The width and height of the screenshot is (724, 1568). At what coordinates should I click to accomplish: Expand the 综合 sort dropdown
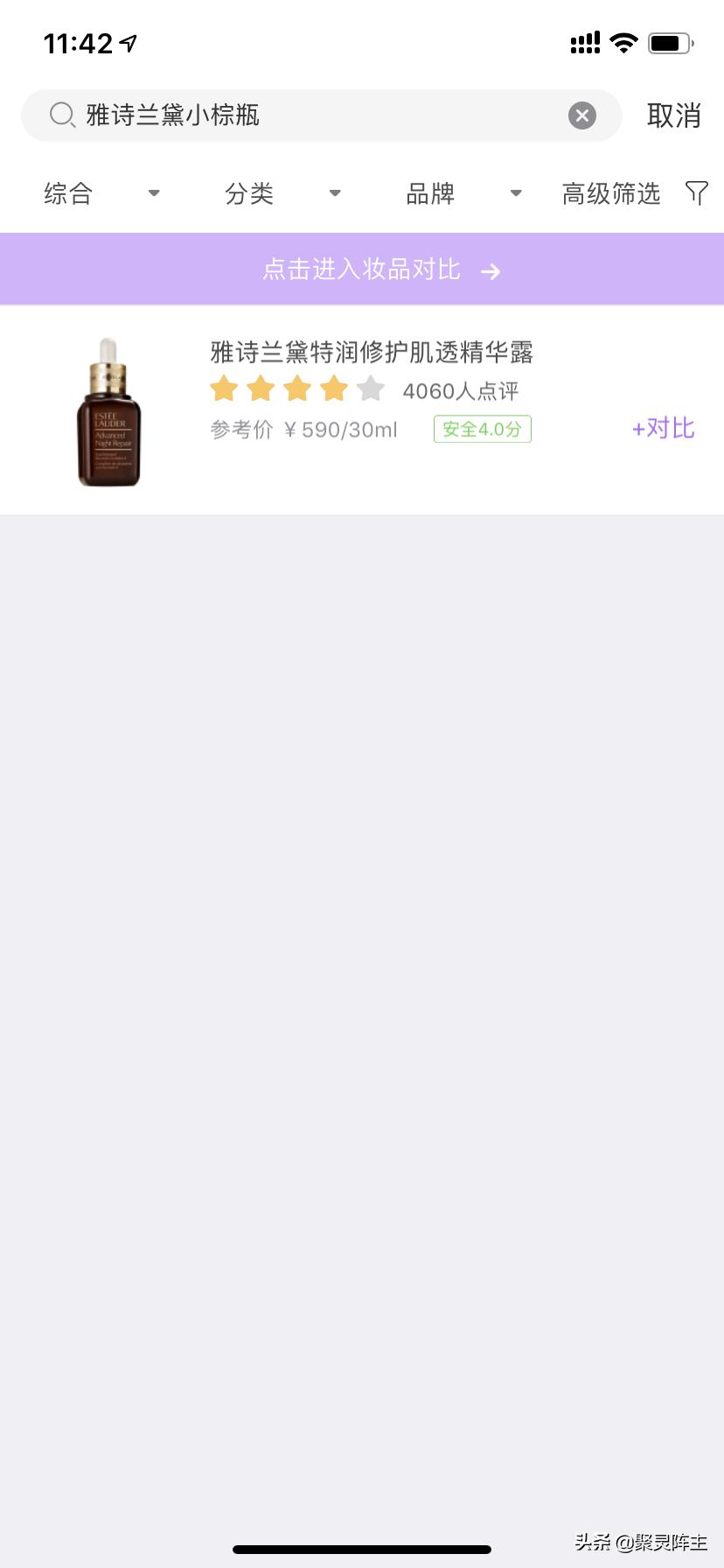coord(101,193)
